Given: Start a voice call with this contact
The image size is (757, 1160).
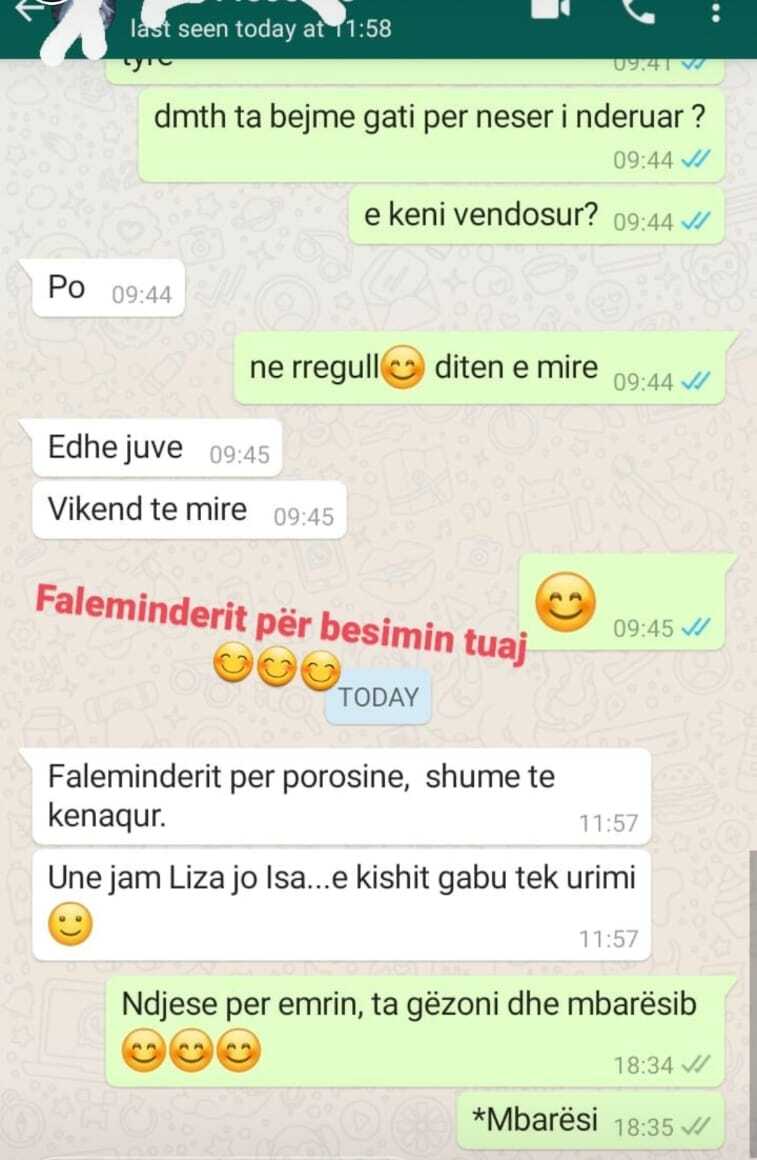Looking at the screenshot, I should [636, 8].
